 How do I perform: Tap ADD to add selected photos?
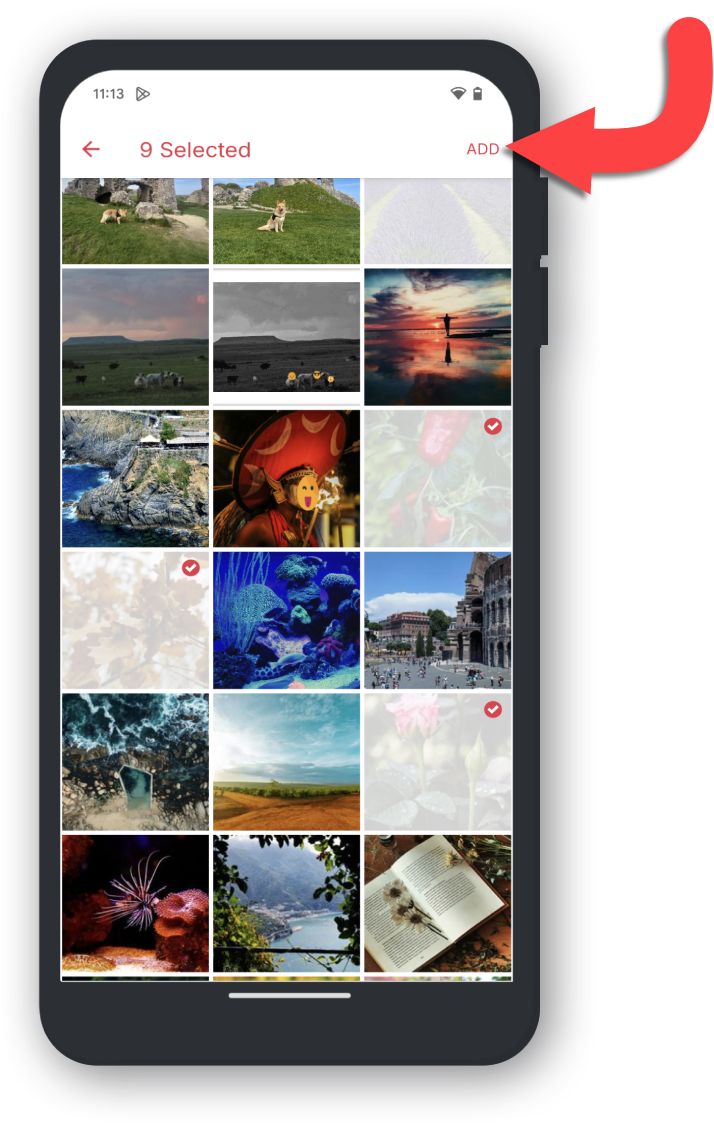pyautogui.click(x=482, y=149)
